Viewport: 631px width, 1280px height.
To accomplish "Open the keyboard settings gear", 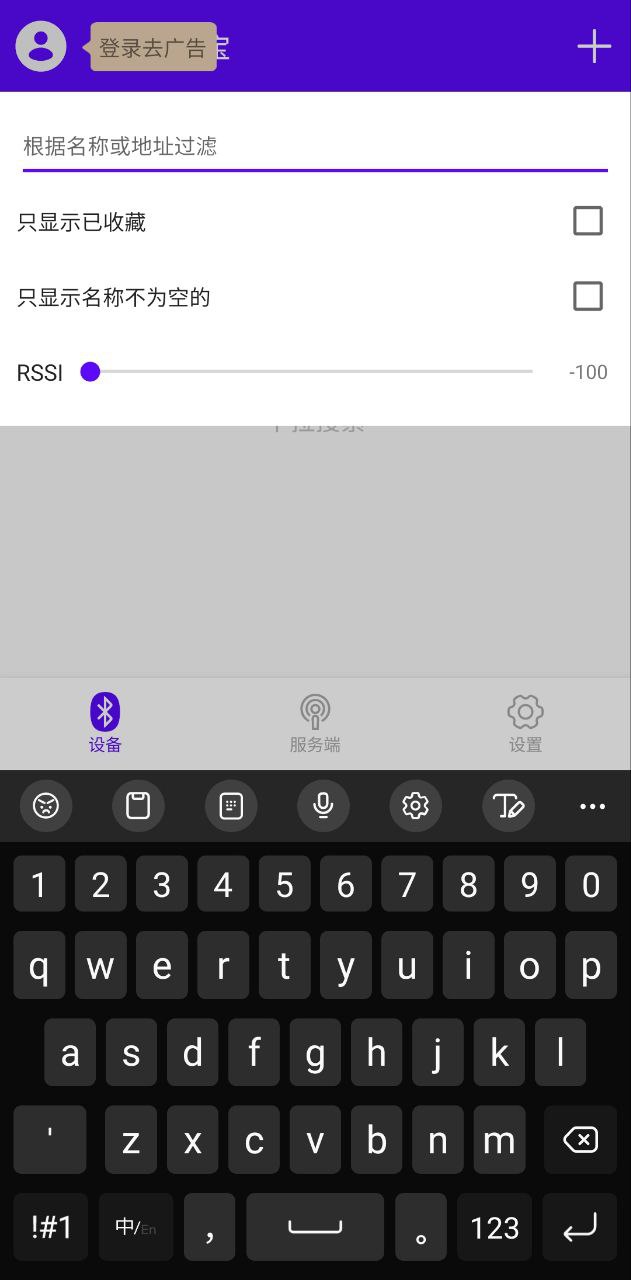I will point(415,806).
